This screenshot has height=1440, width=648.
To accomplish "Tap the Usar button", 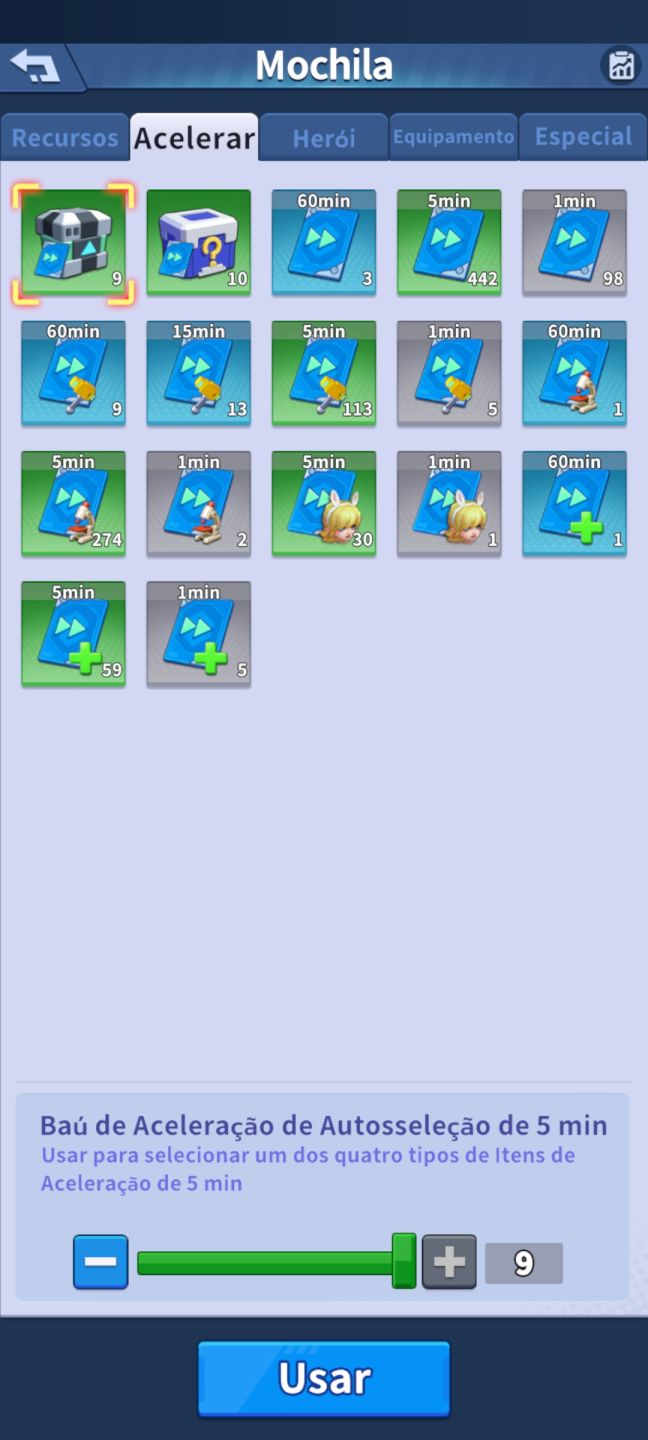I will point(324,1379).
